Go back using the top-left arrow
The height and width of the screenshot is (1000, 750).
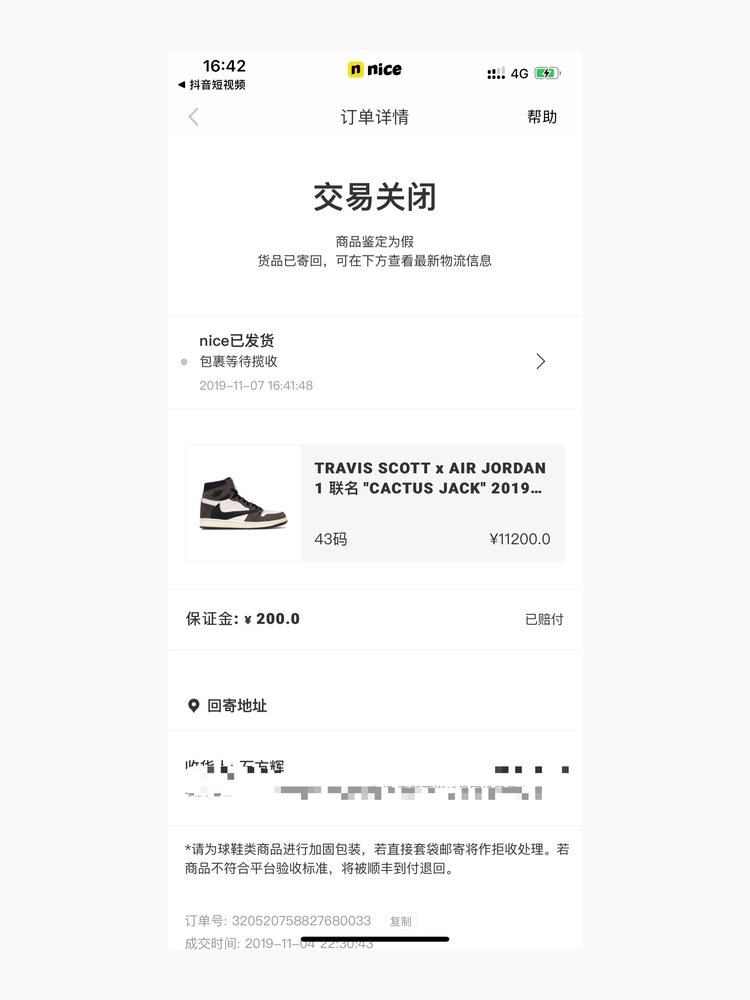coord(194,117)
